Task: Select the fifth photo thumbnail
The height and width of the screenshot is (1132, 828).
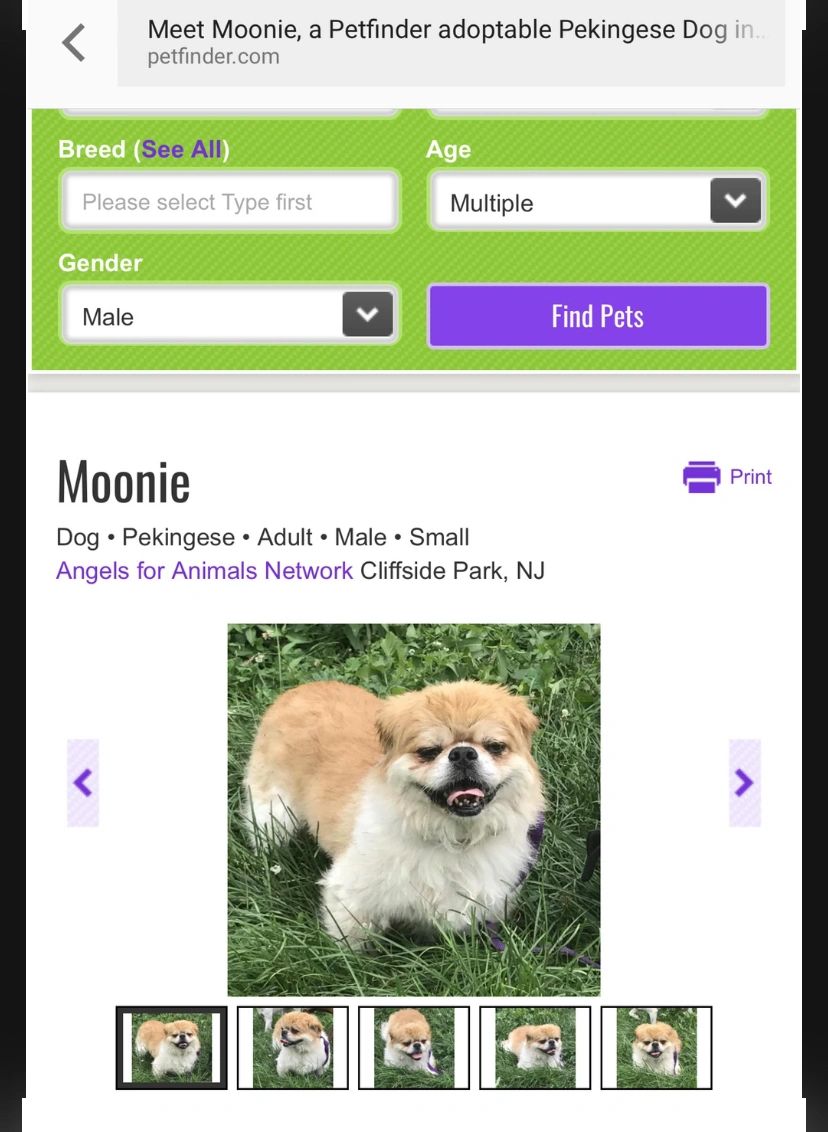Action: click(656, 1047)
